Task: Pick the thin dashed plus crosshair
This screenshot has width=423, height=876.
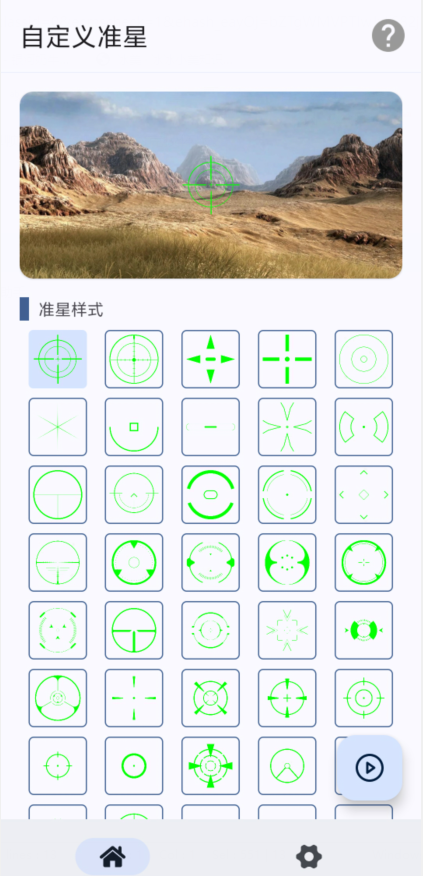Action: pyautogui.click(x=134, y=698)
